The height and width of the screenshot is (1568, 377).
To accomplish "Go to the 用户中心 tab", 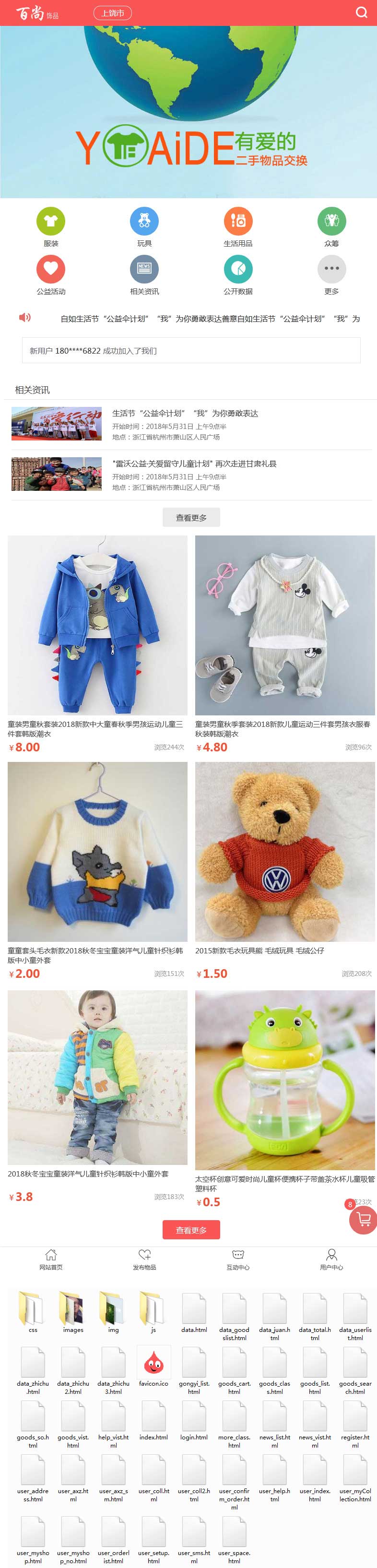I will click(x=331, y=1259).
